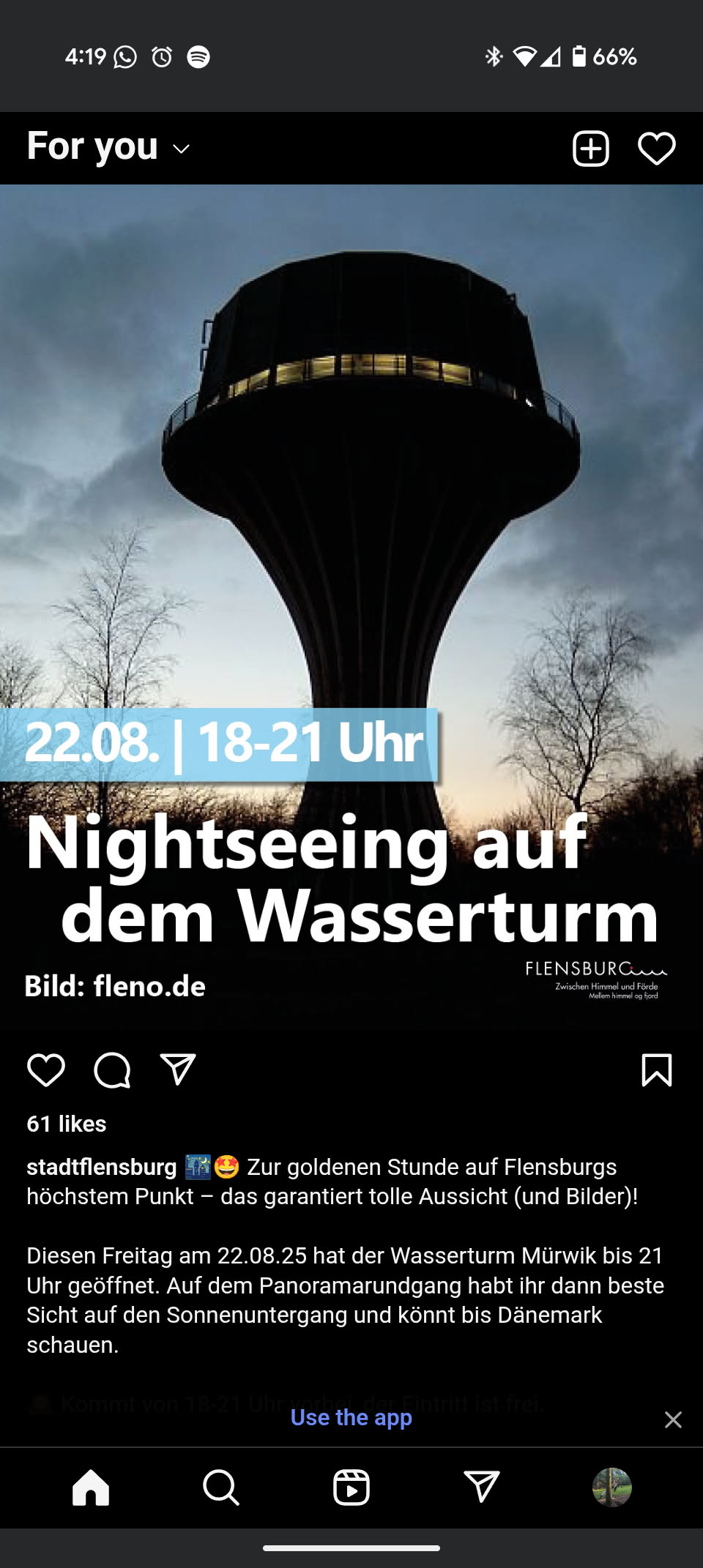Screen dimensions: 703x1568
Task: Bookmark the Nightseeing post
Action: (656, 1070)
